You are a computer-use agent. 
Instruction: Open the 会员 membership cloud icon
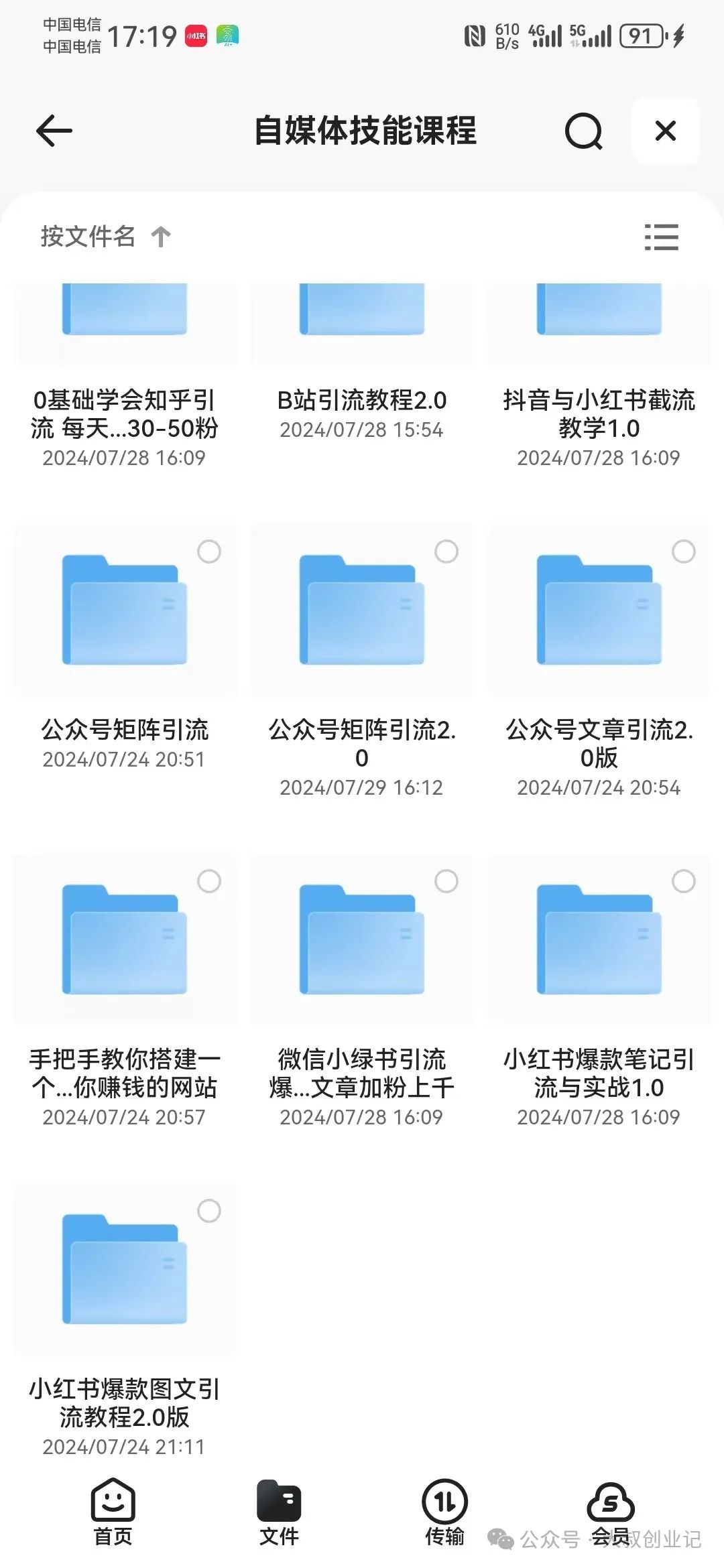611,1501
